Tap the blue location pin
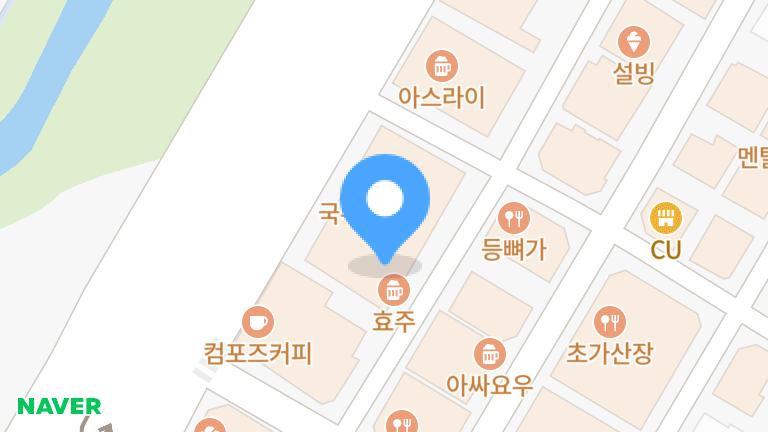This screenshot has width=768, height=432. [x=385, y=203]
